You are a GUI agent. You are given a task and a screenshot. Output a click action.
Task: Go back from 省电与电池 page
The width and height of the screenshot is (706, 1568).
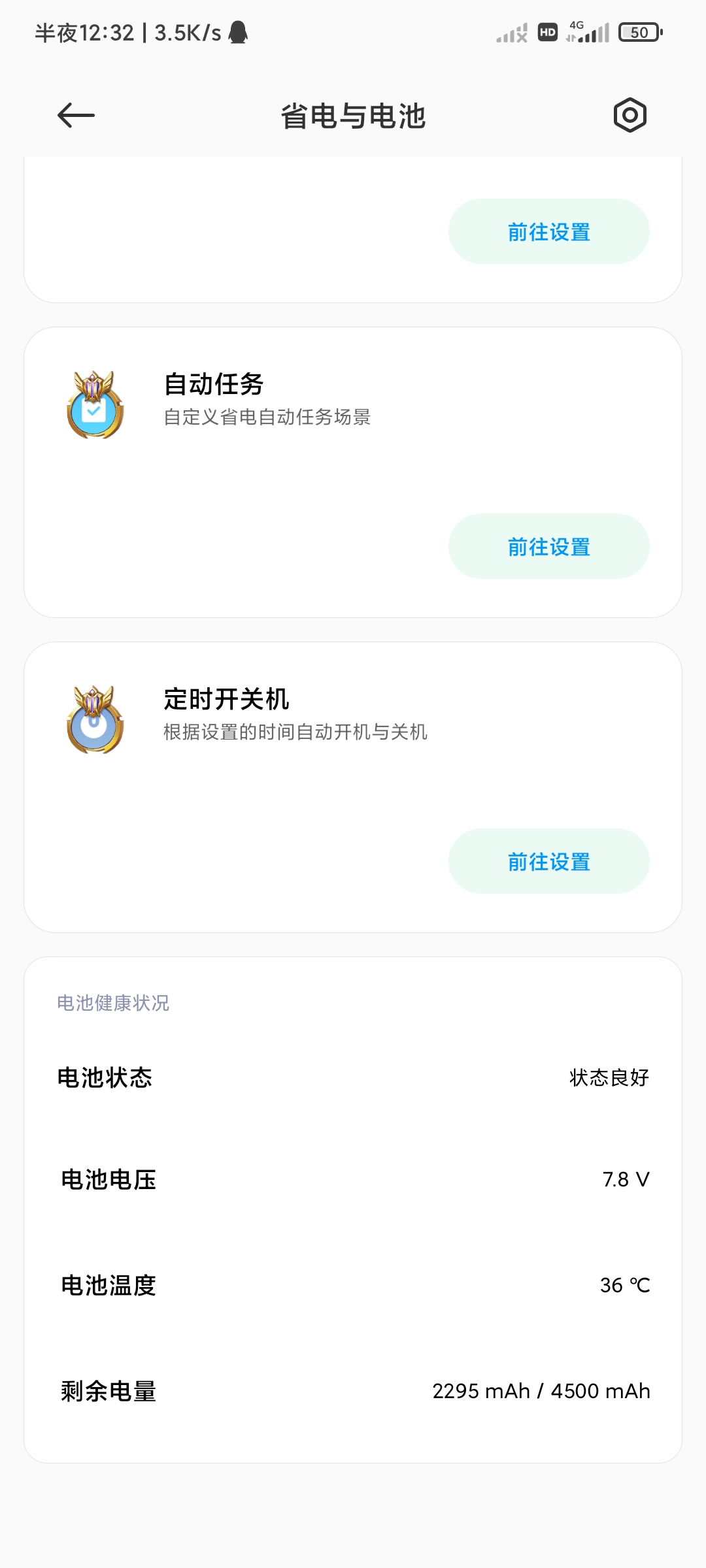coord(76,116)
